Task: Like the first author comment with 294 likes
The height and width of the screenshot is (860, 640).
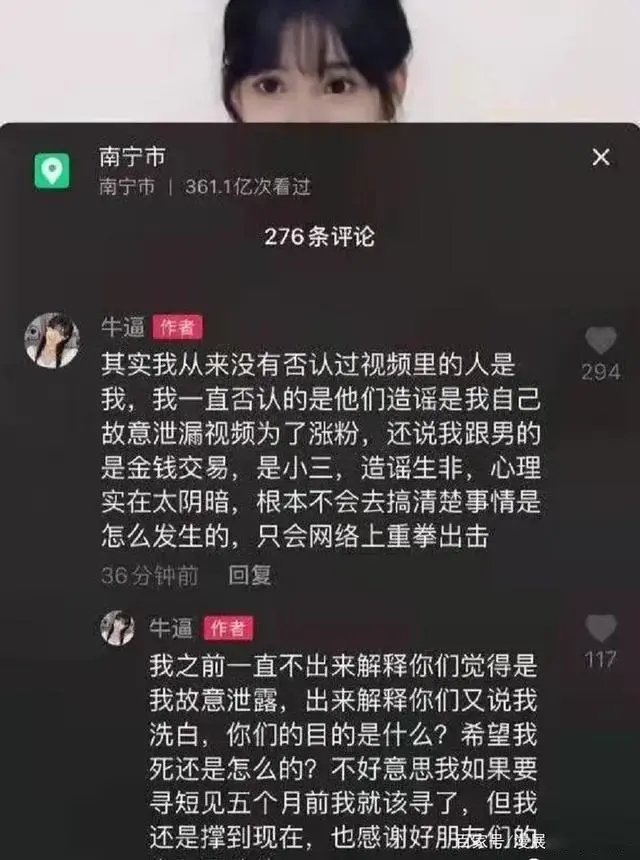Action: pos(601,341)
